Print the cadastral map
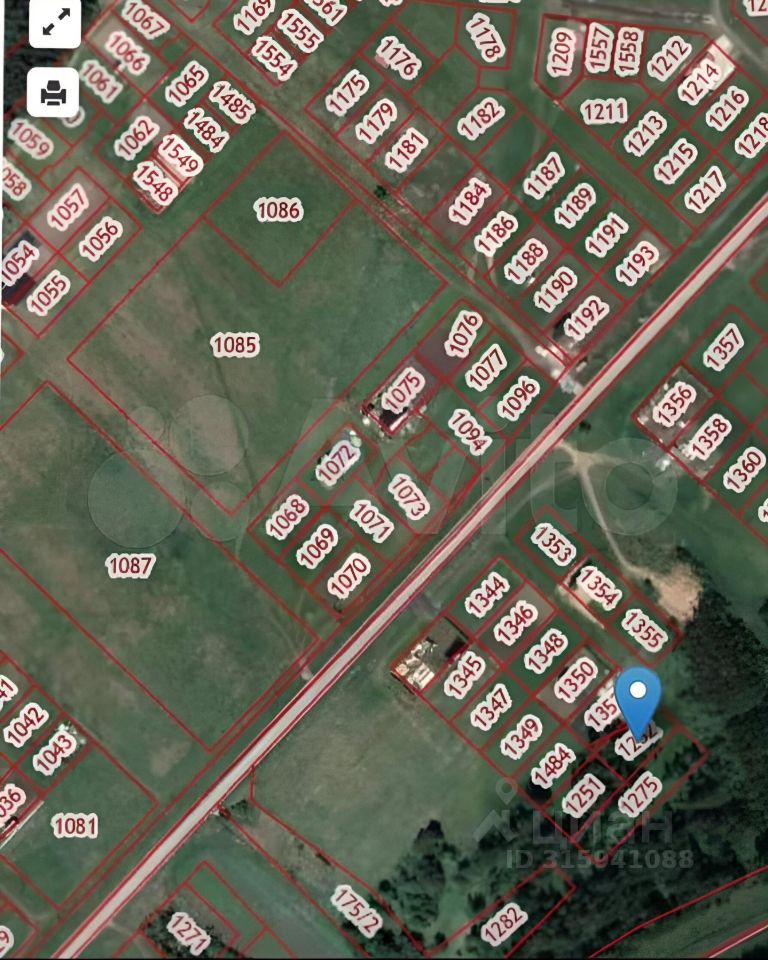 54,93
